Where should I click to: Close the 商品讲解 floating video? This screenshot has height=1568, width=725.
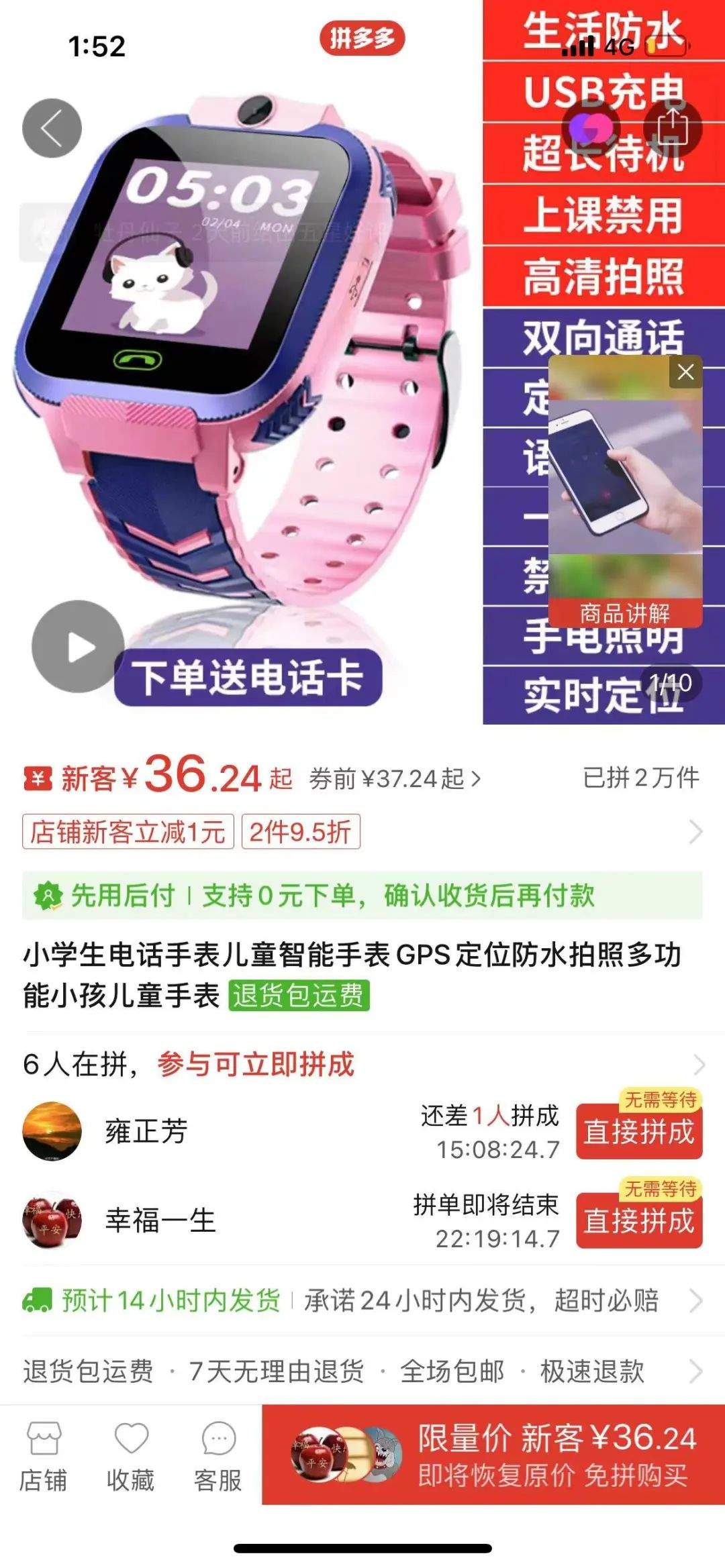tap(685, 372)
